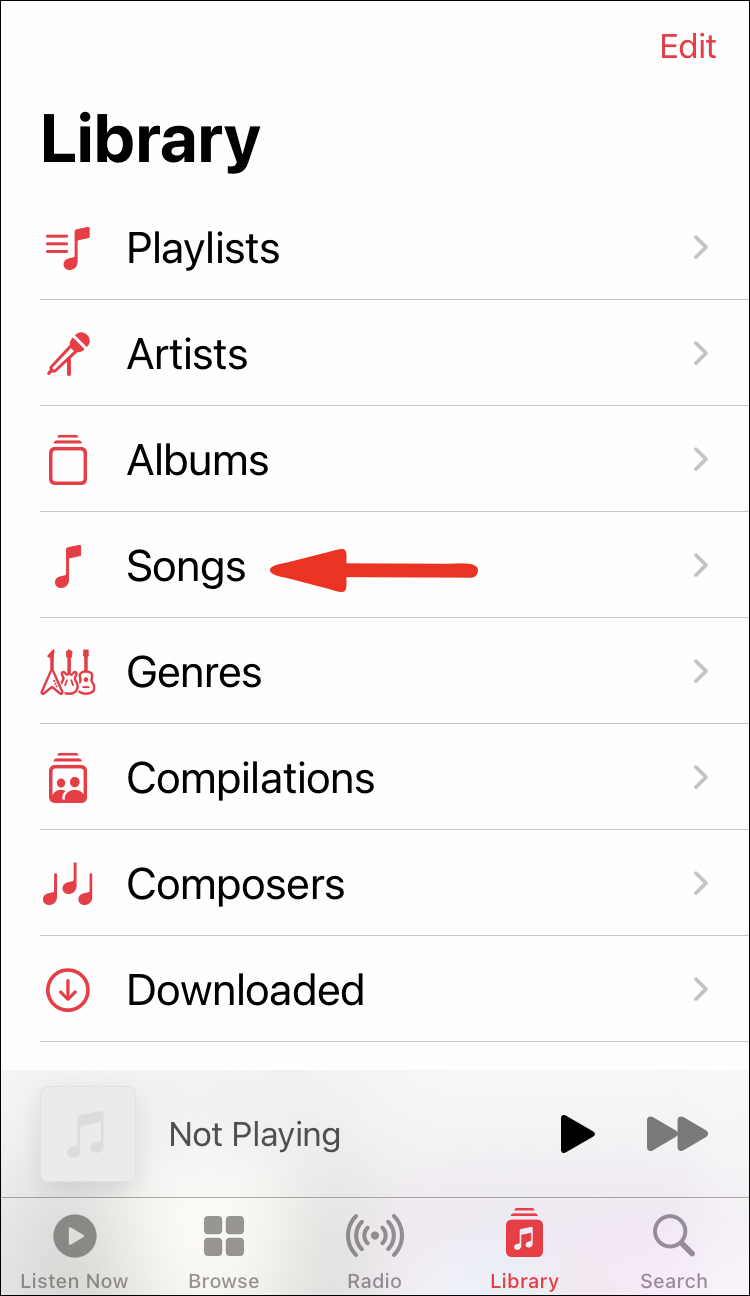
Task: Open Compilations
Action: (250, 778)
